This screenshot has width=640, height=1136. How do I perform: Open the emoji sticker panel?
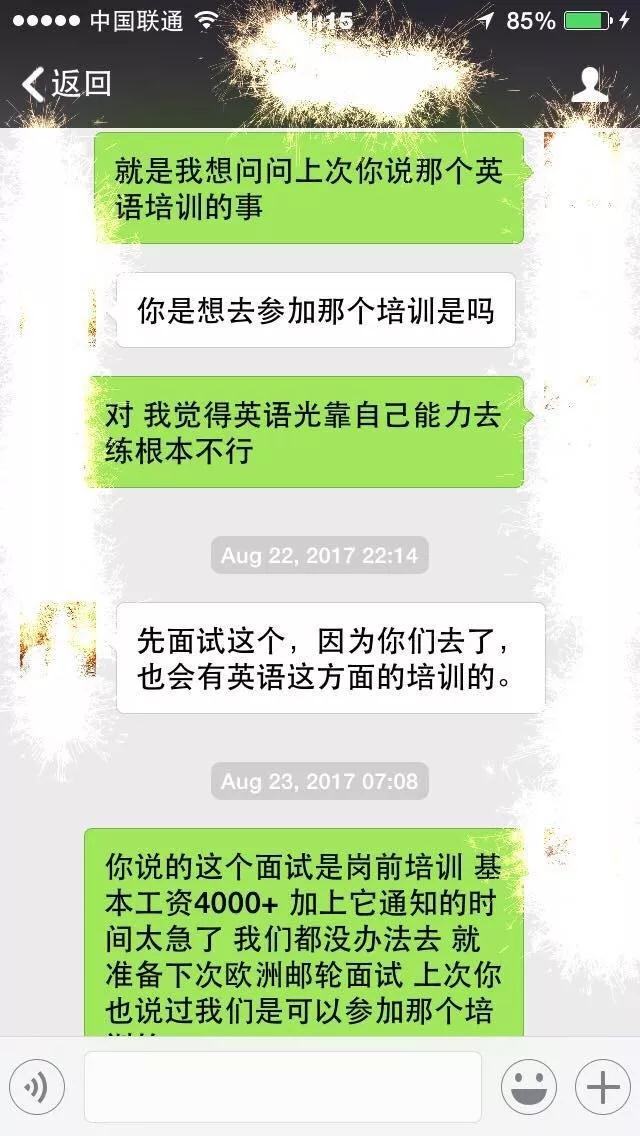[x=528, y=1087]
